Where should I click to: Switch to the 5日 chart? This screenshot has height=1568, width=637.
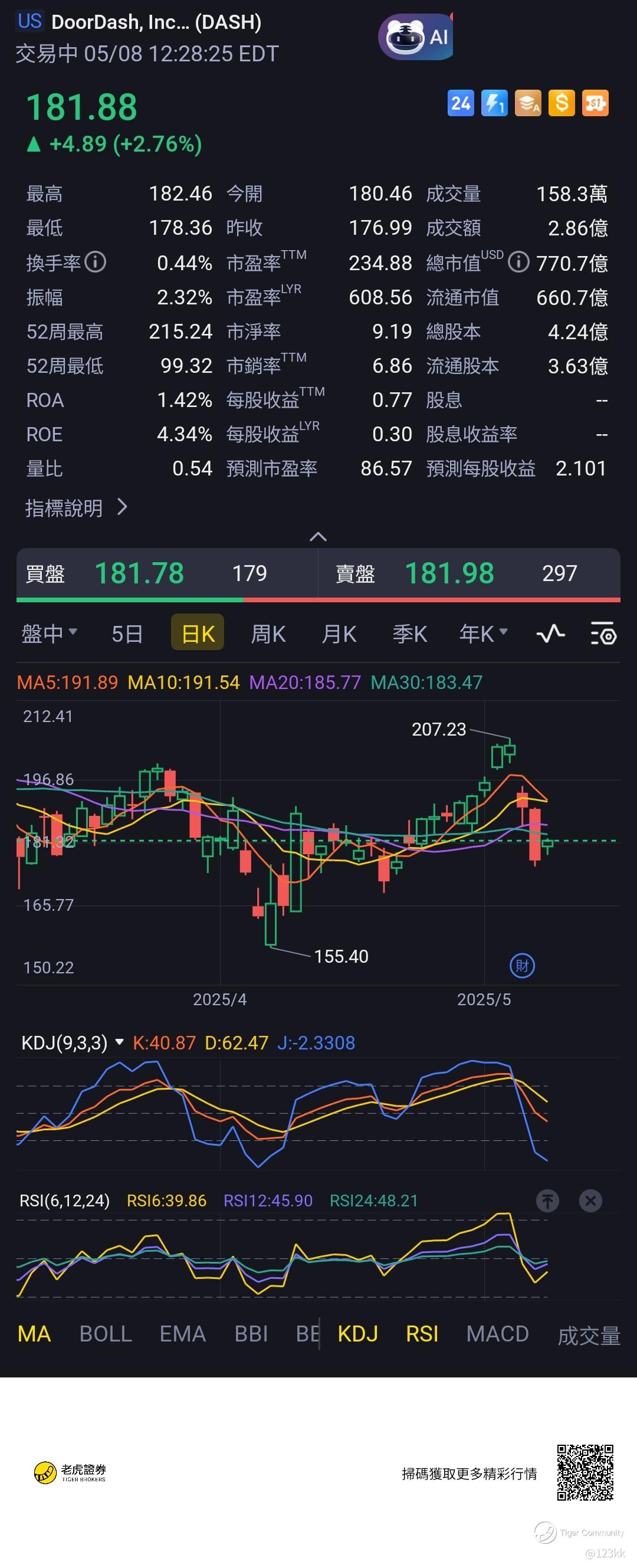127,634
